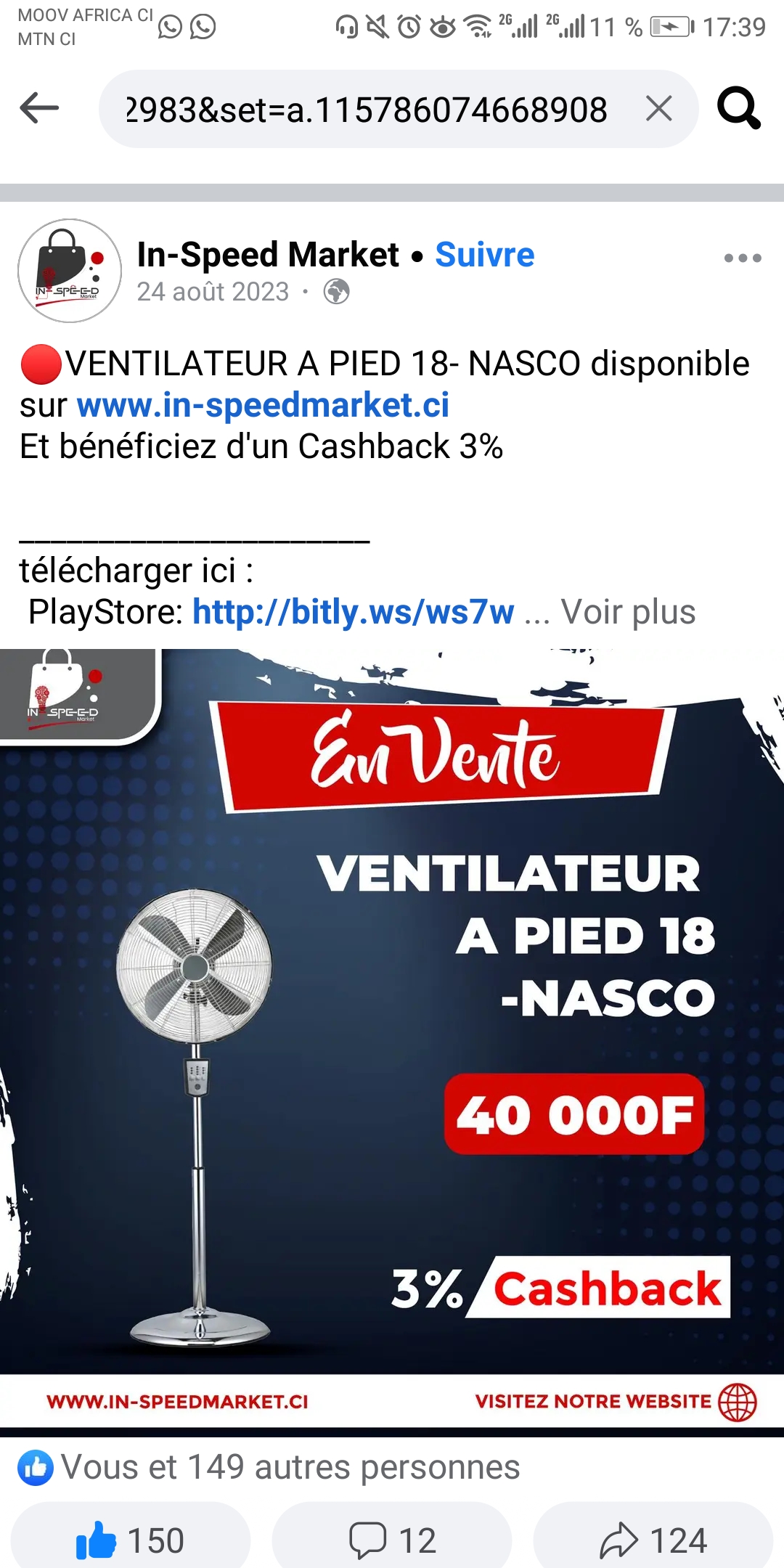Image resolution: width=784 pixels, height=1568 pixels.
Task: Follow the page via Suivre
Action: [x=485, y=255]
